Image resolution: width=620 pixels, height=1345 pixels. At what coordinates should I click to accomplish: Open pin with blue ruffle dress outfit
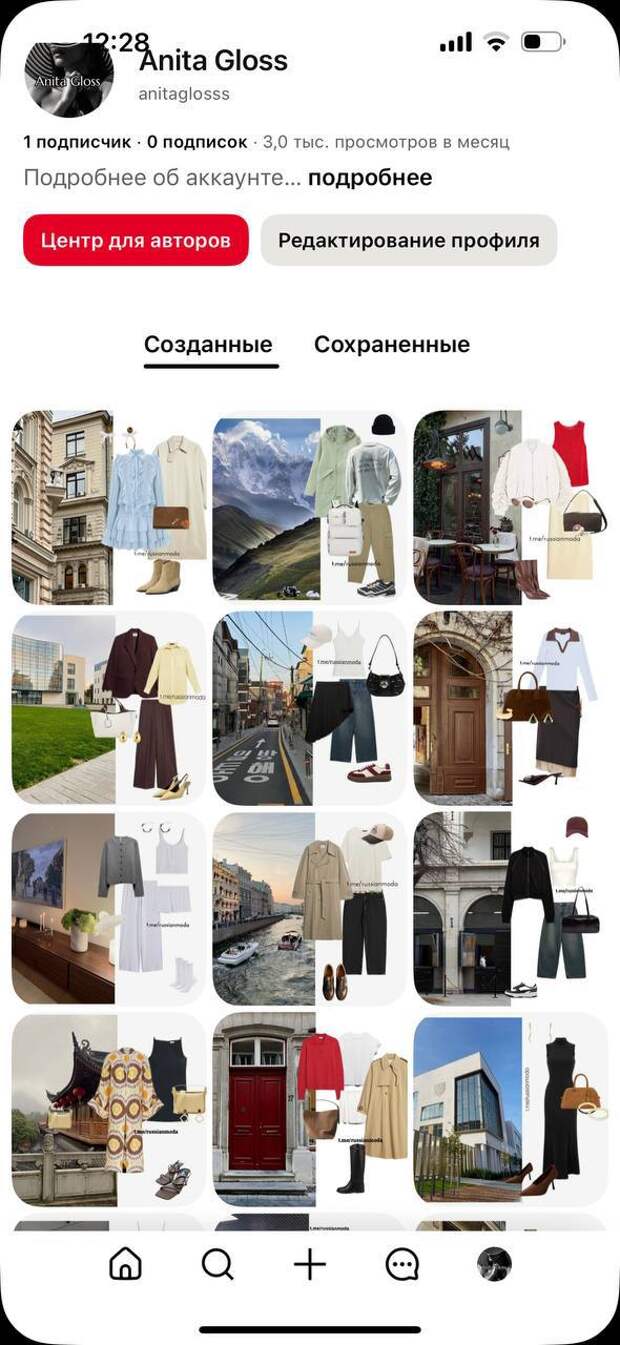pos(109,507)
